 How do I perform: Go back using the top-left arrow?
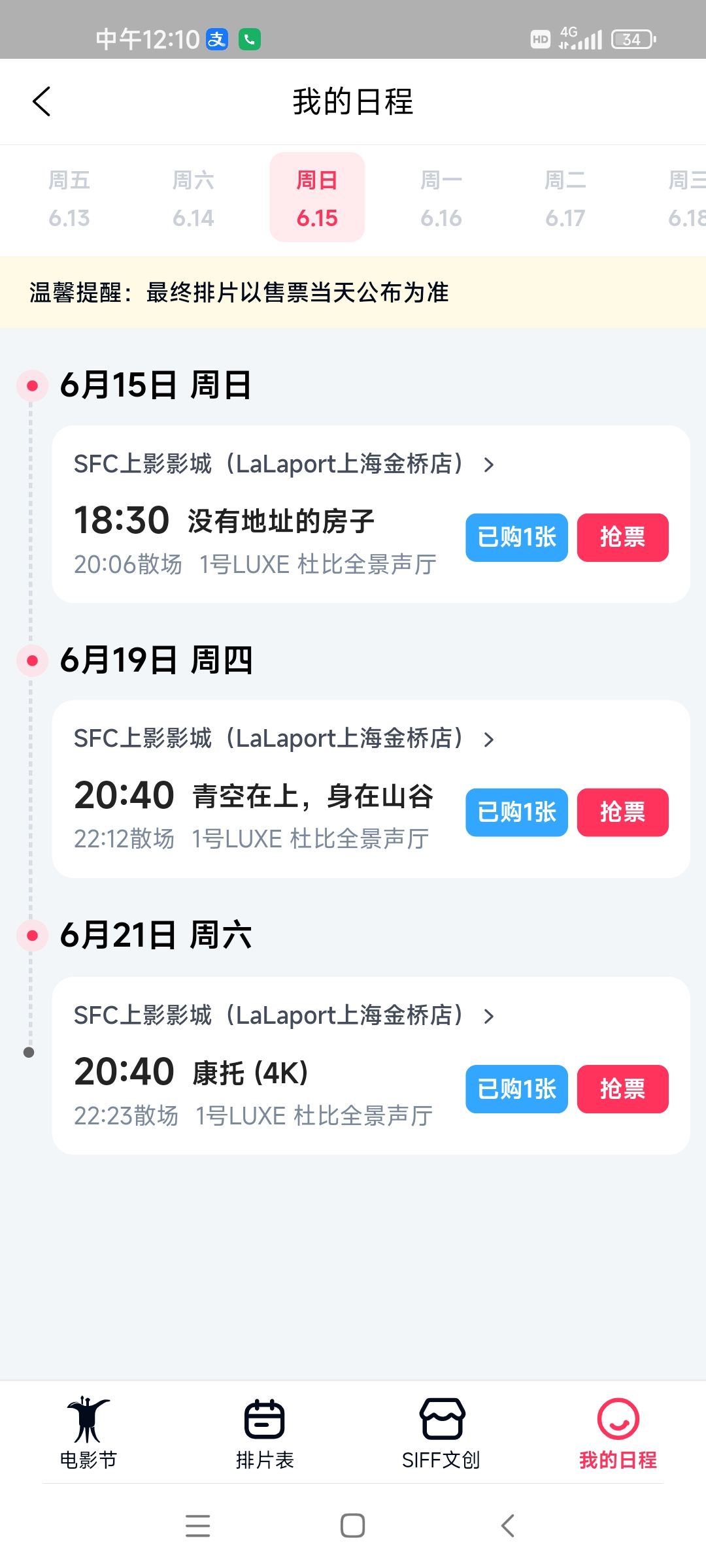pos(42,101)
